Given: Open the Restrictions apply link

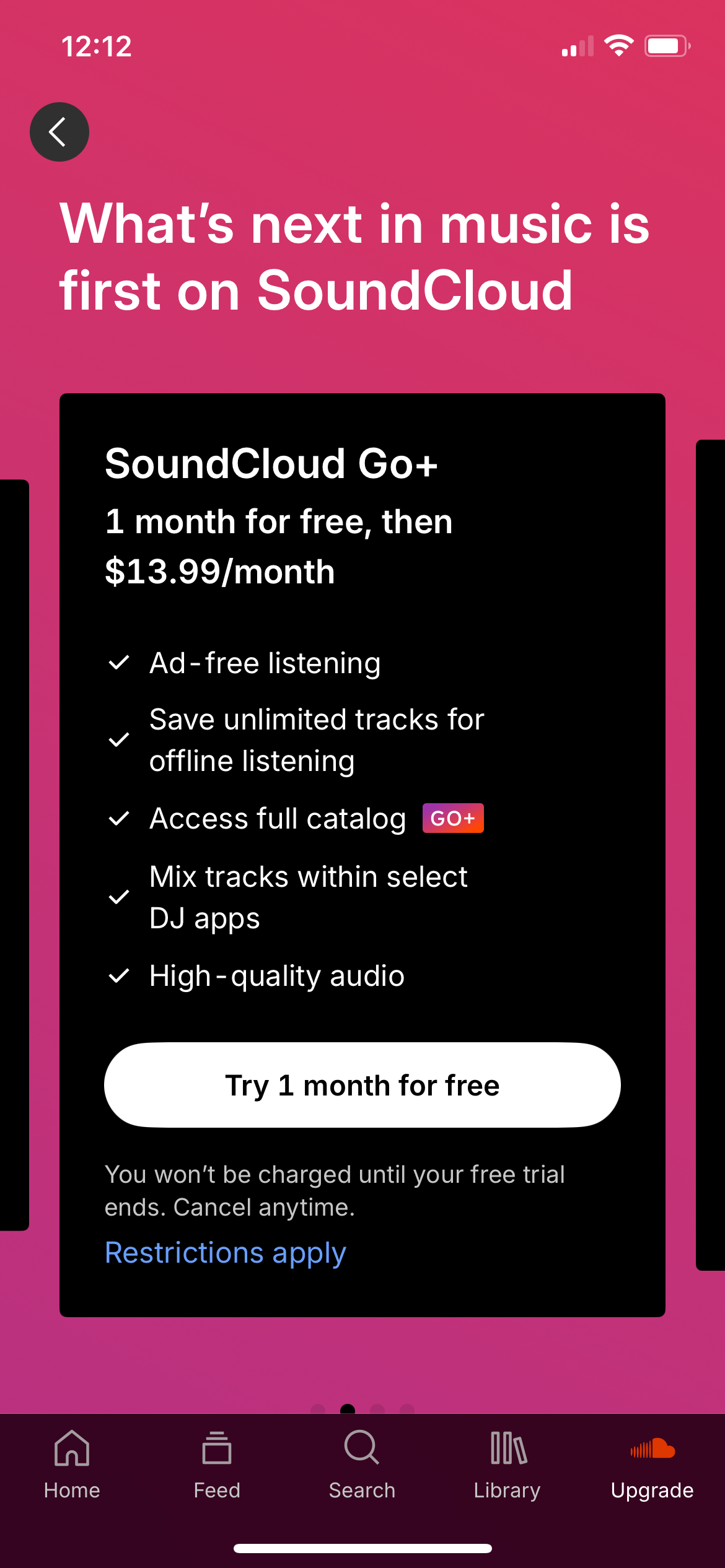Looking at the screenshot, I should click(x=226, y=1252).
